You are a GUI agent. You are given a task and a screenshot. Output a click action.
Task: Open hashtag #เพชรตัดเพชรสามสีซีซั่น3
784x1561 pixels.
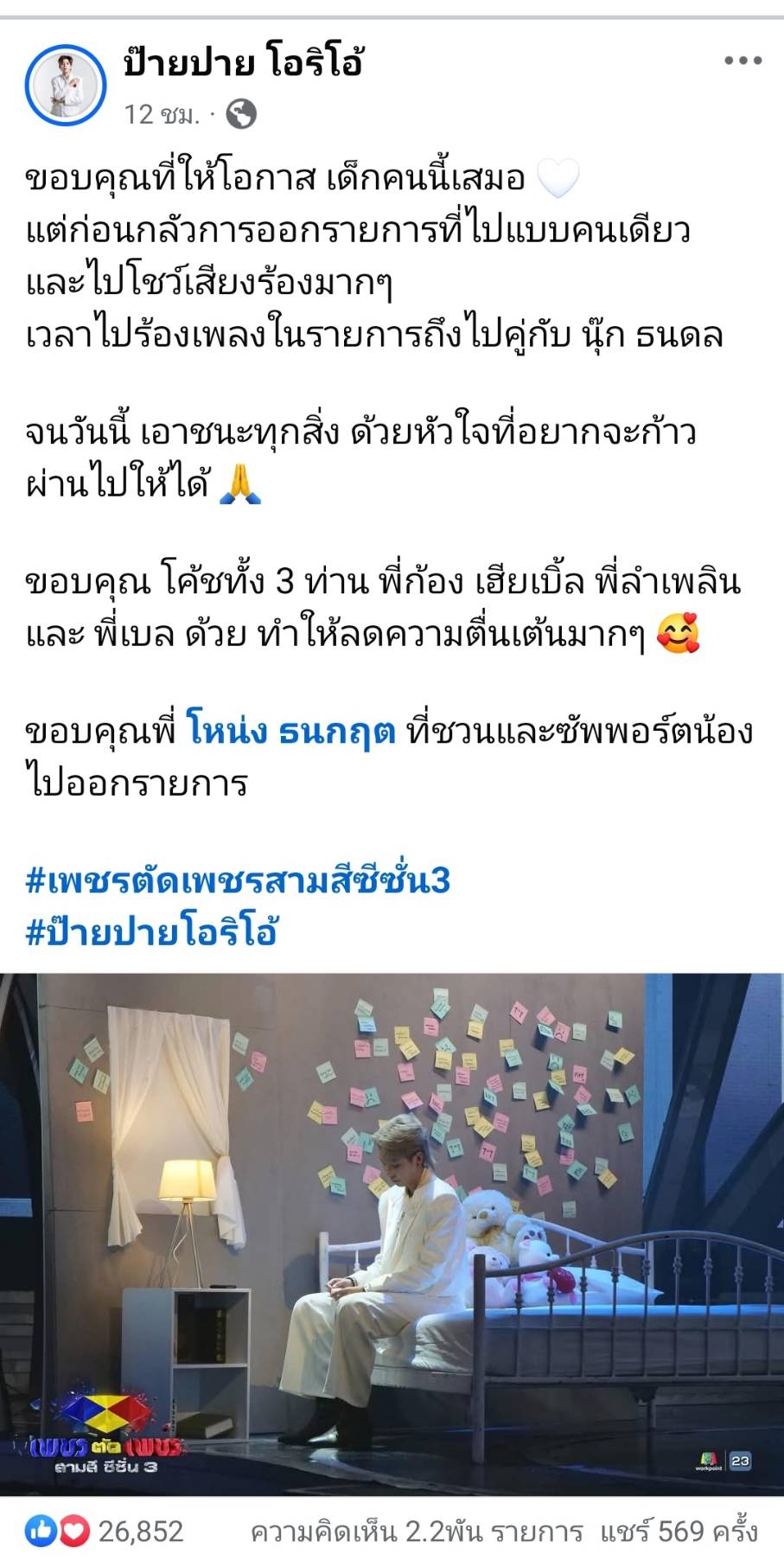[x=238, y=880]
